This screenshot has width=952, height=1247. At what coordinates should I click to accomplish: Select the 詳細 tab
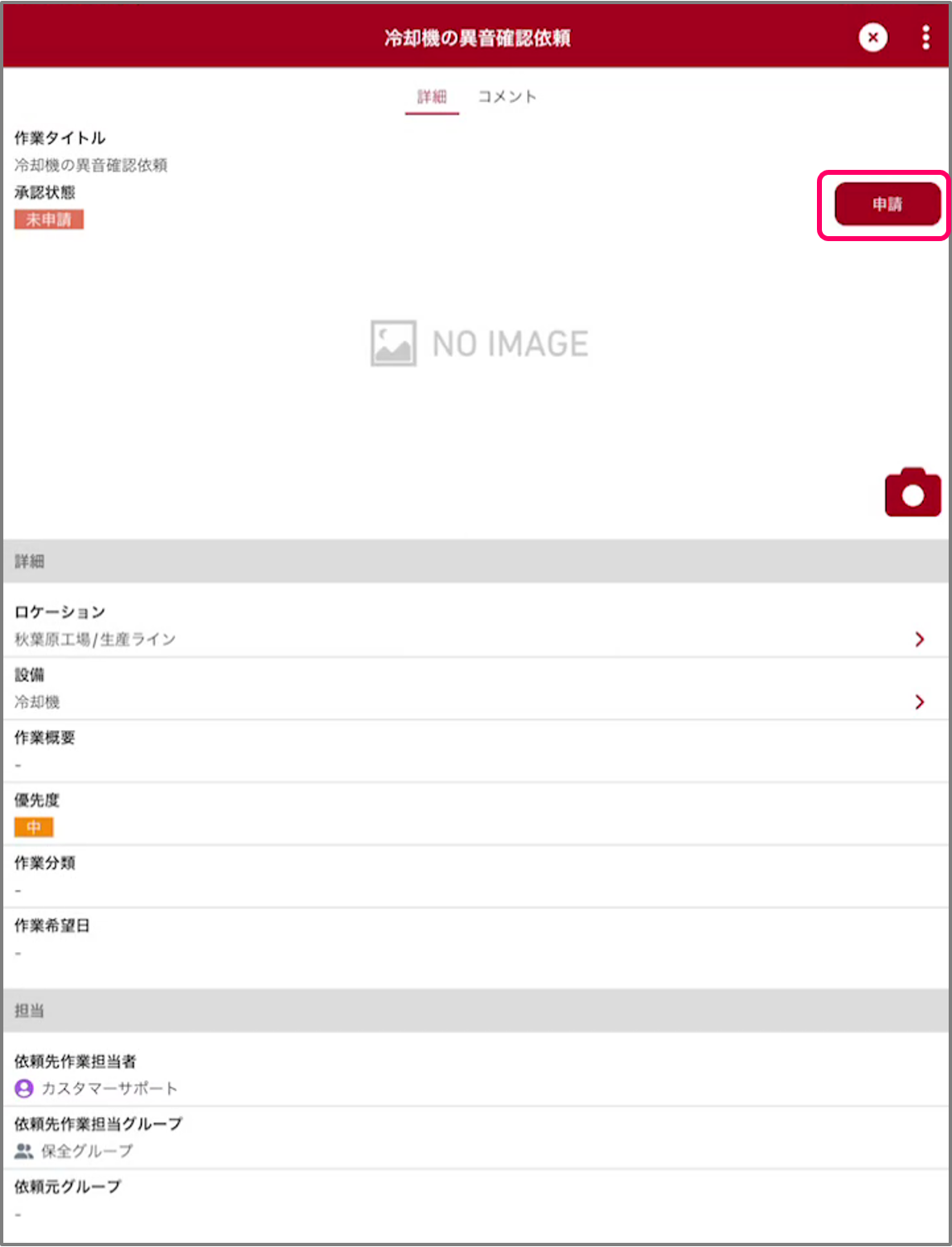[431, 96]
